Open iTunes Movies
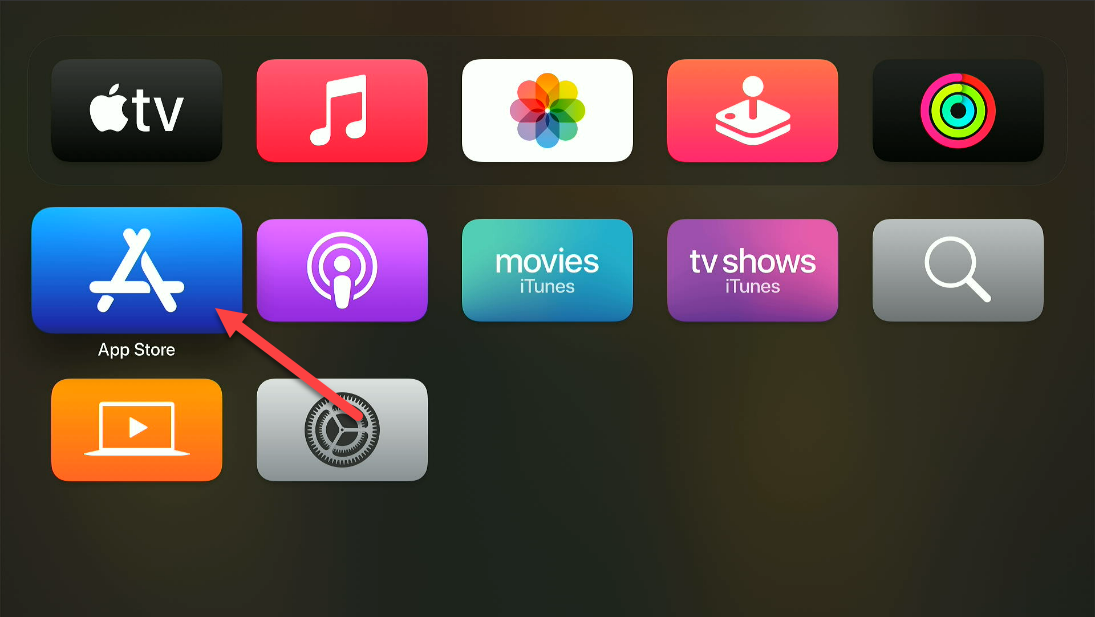Viewport: 1095px width, 617px height. coord(547,270)
